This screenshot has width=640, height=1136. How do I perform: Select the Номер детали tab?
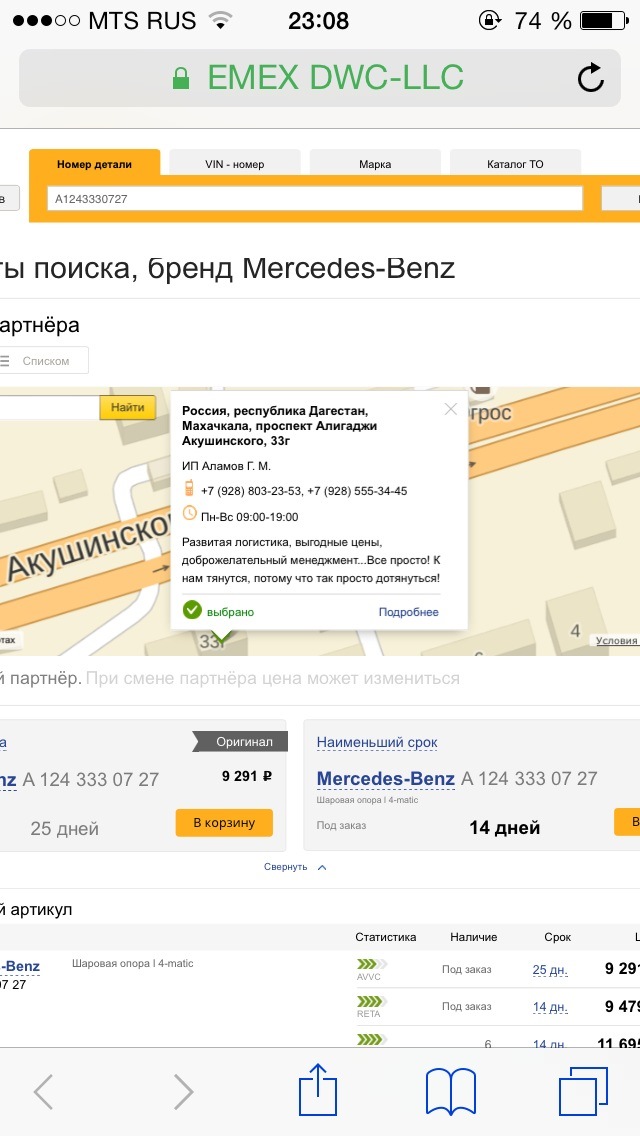pos(94,164)
